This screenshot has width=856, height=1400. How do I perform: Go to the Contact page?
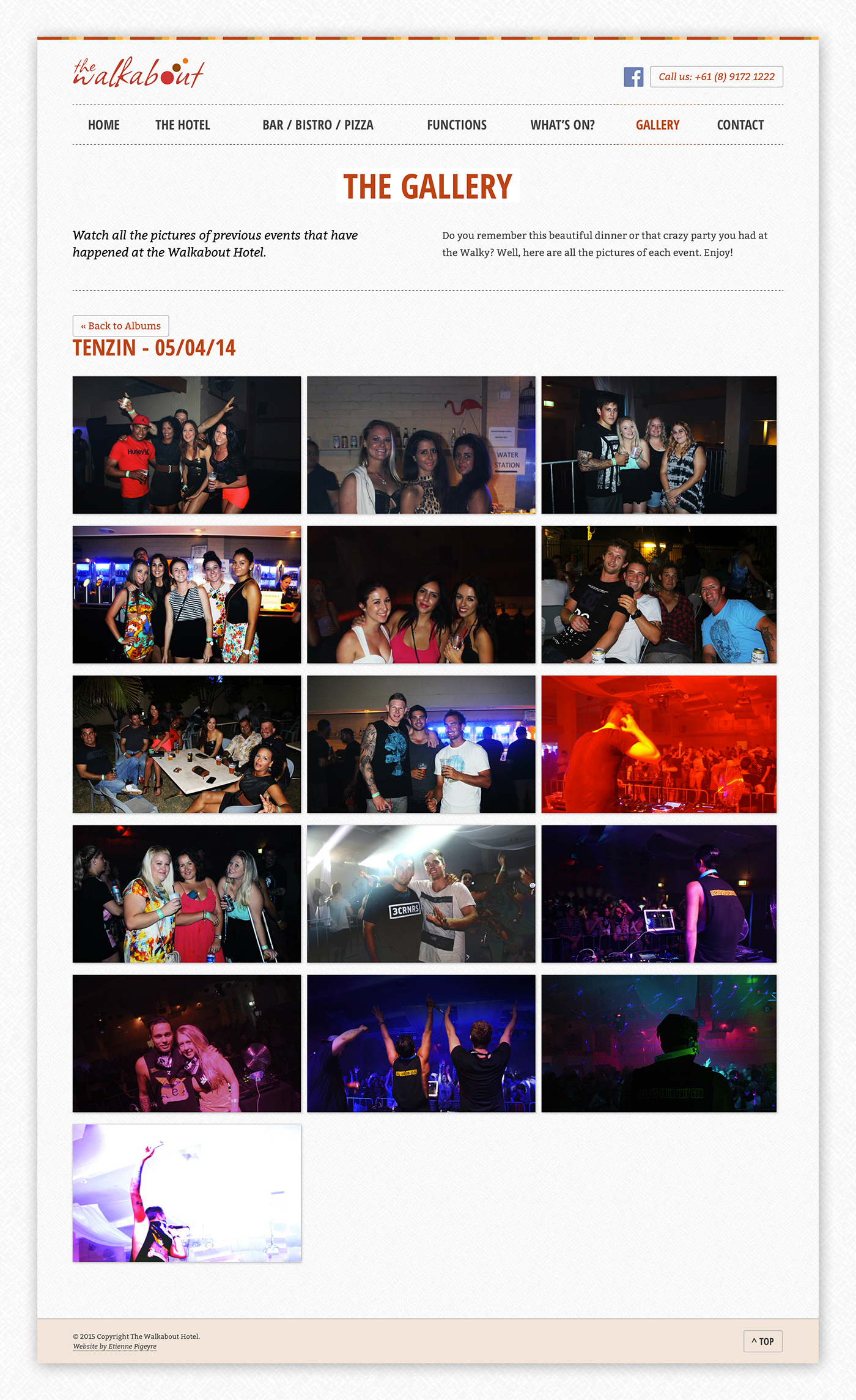click(x=740, y=125)
